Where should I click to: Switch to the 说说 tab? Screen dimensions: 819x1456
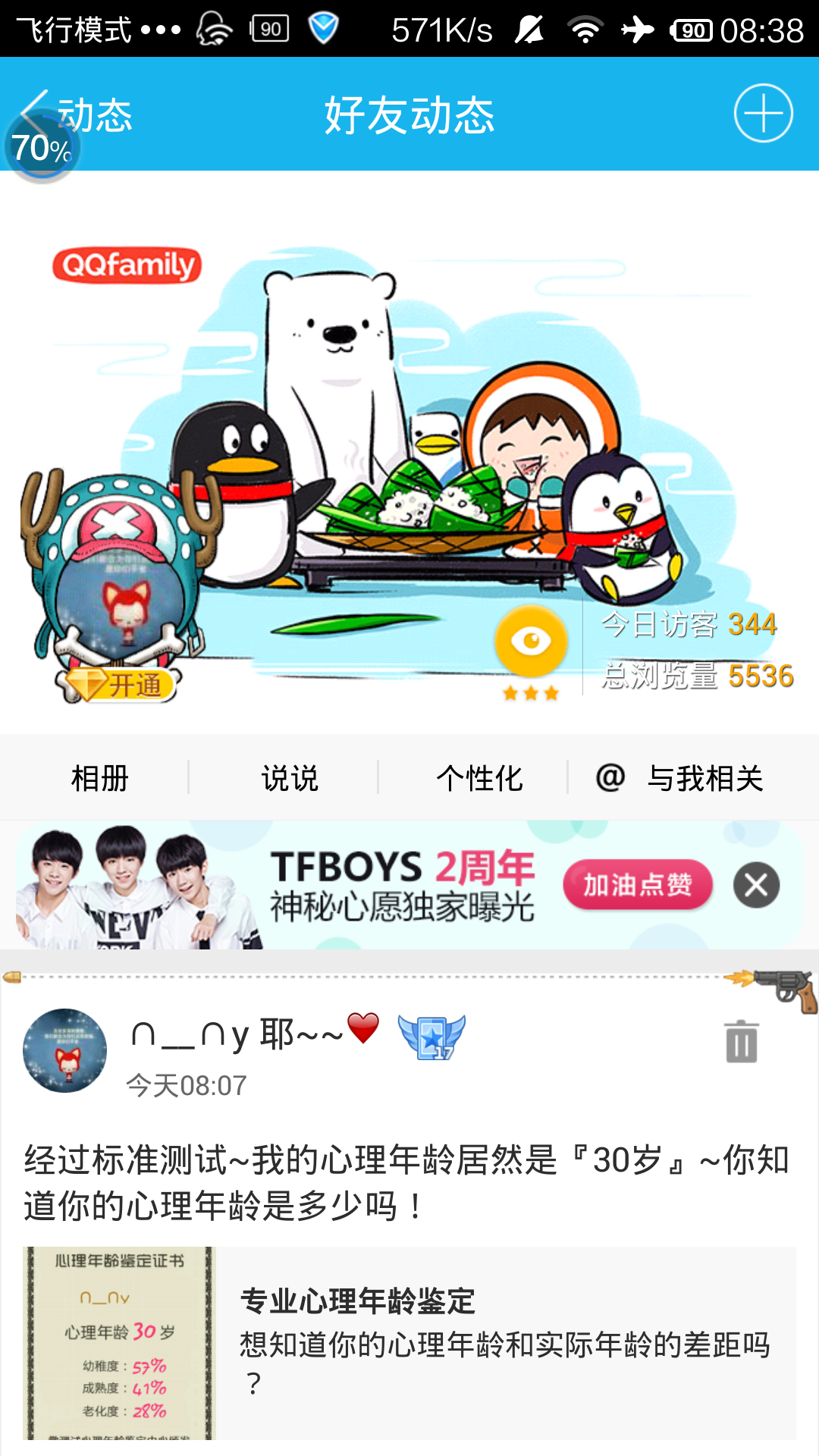tap(289, 778)
